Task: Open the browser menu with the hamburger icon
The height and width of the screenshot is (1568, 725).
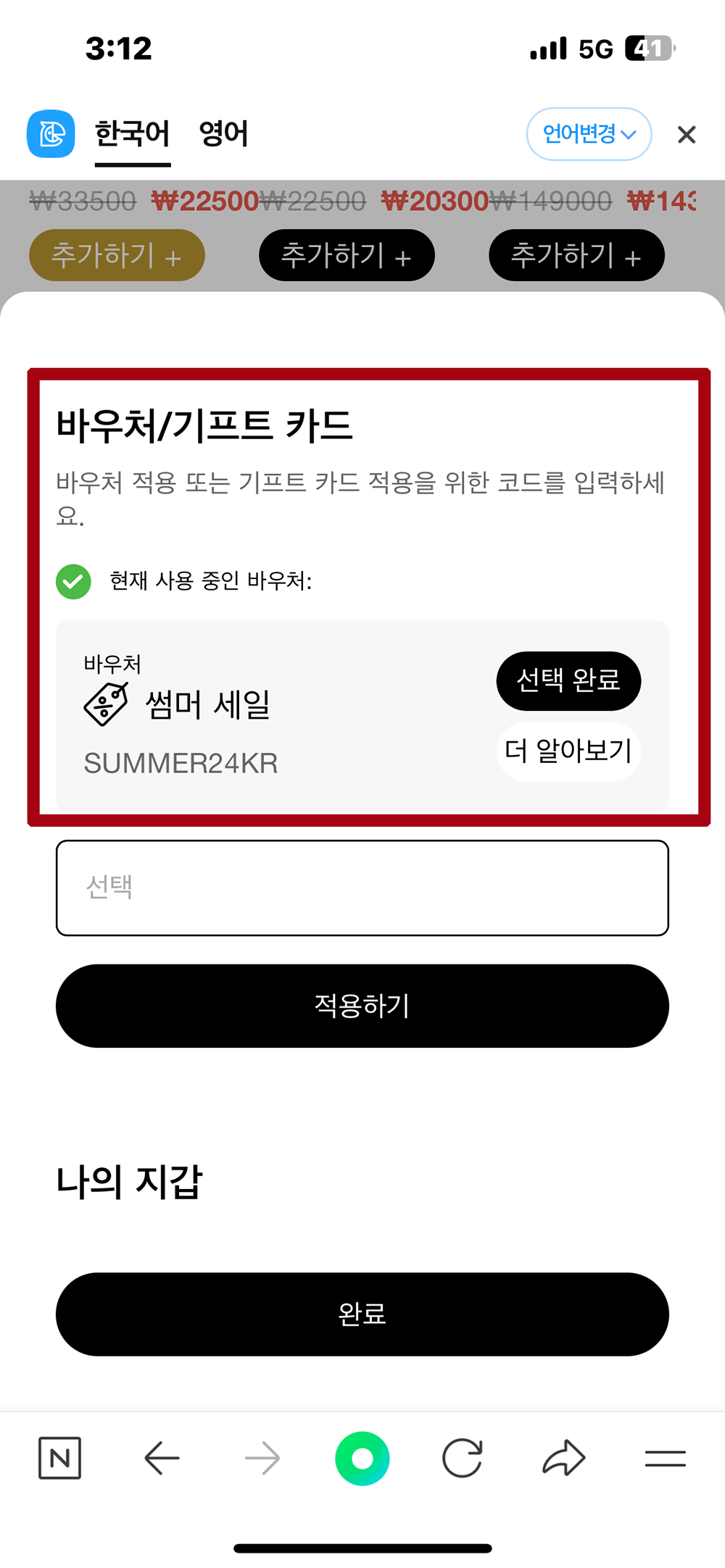Action: (x=666, y=1457)
